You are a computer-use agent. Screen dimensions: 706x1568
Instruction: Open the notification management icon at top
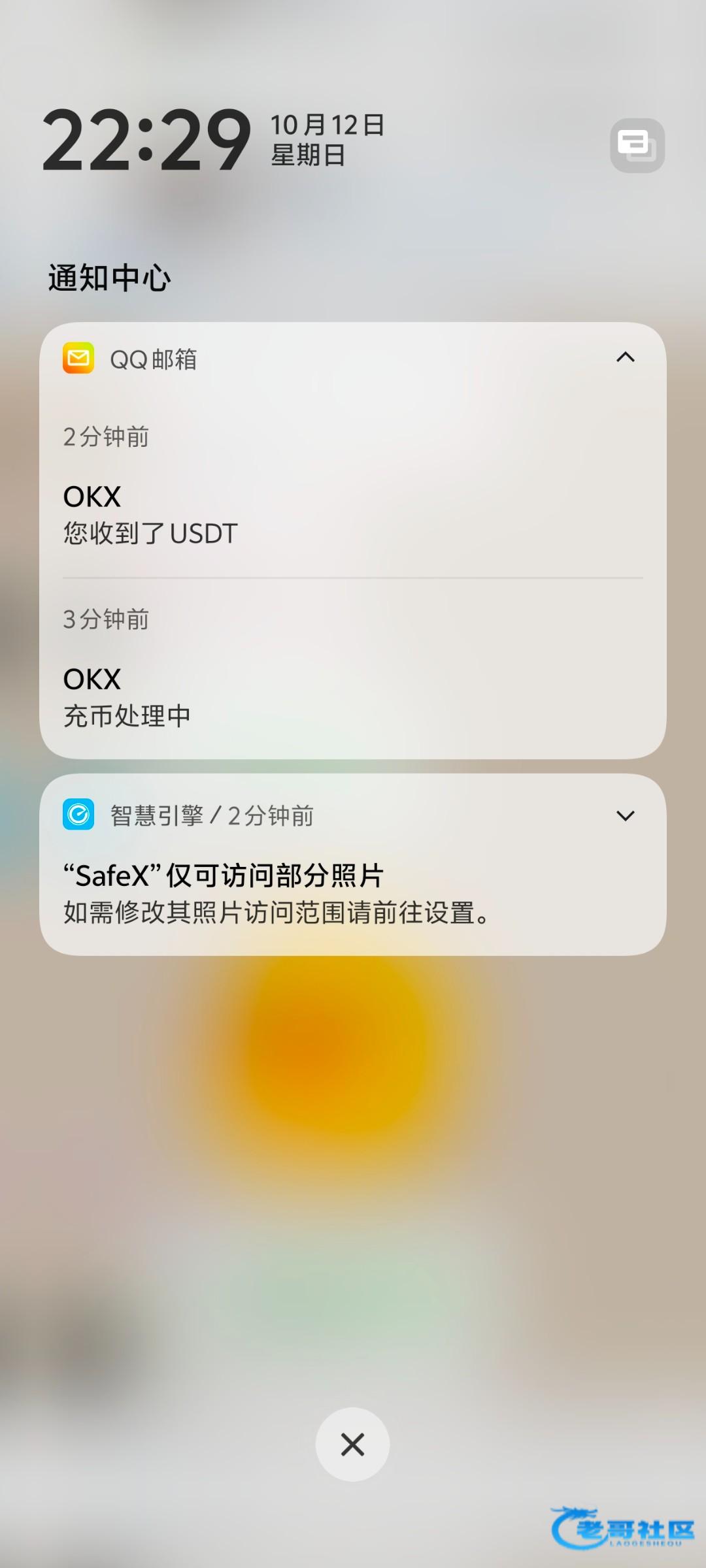tap(637, 145)
